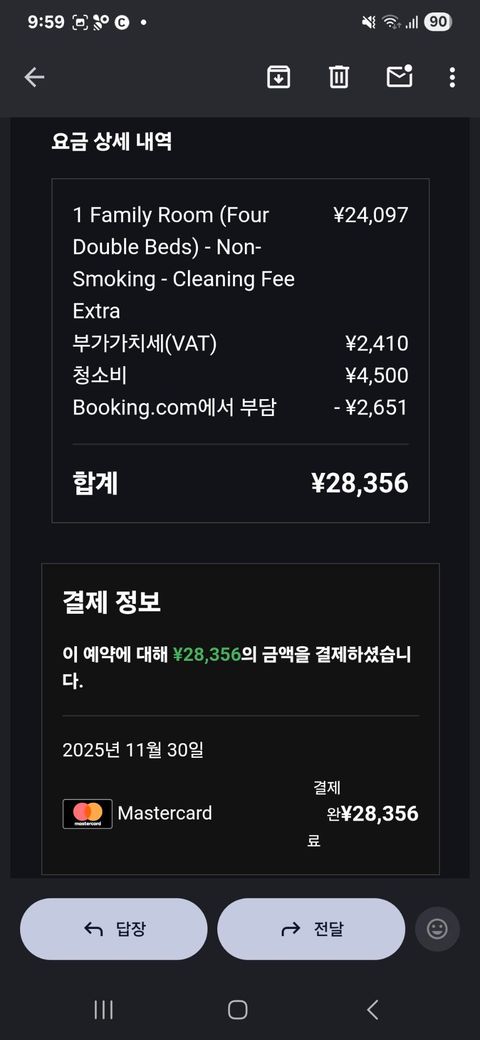Open recent apps from navigation bar
480x1040 pixels.
click(103, 1010)
